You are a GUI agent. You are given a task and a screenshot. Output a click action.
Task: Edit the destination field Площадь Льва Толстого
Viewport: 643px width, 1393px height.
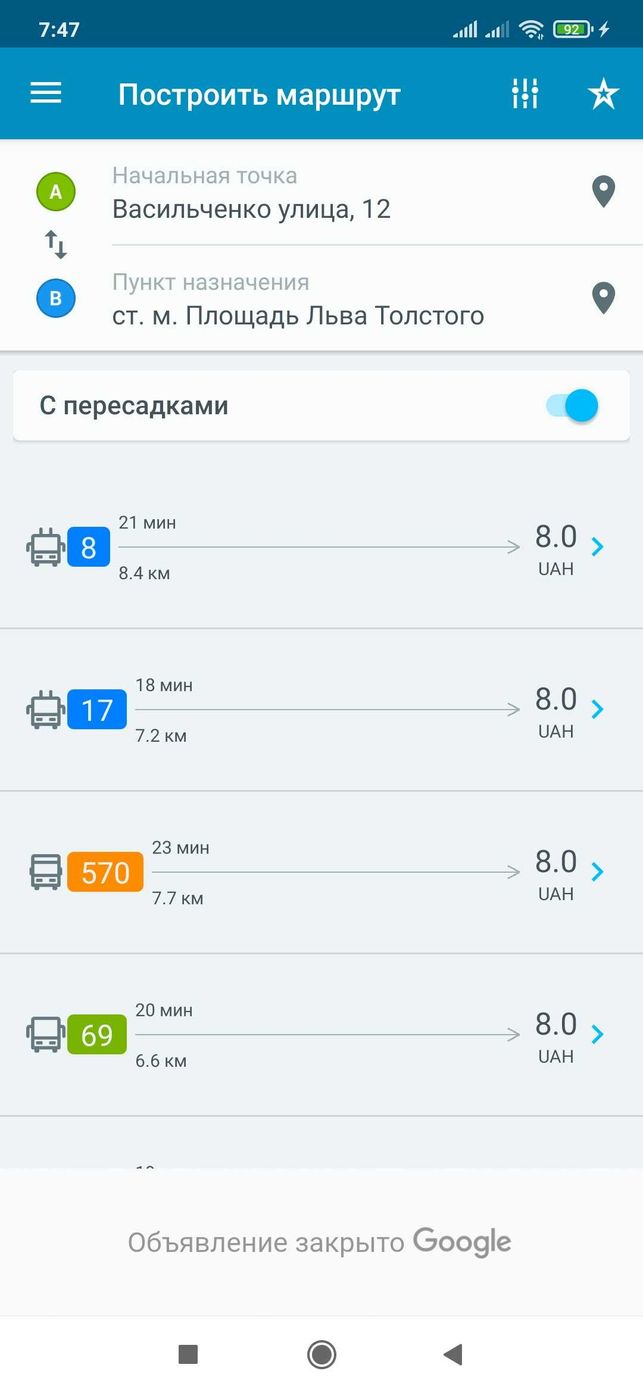tap(340, 301)
